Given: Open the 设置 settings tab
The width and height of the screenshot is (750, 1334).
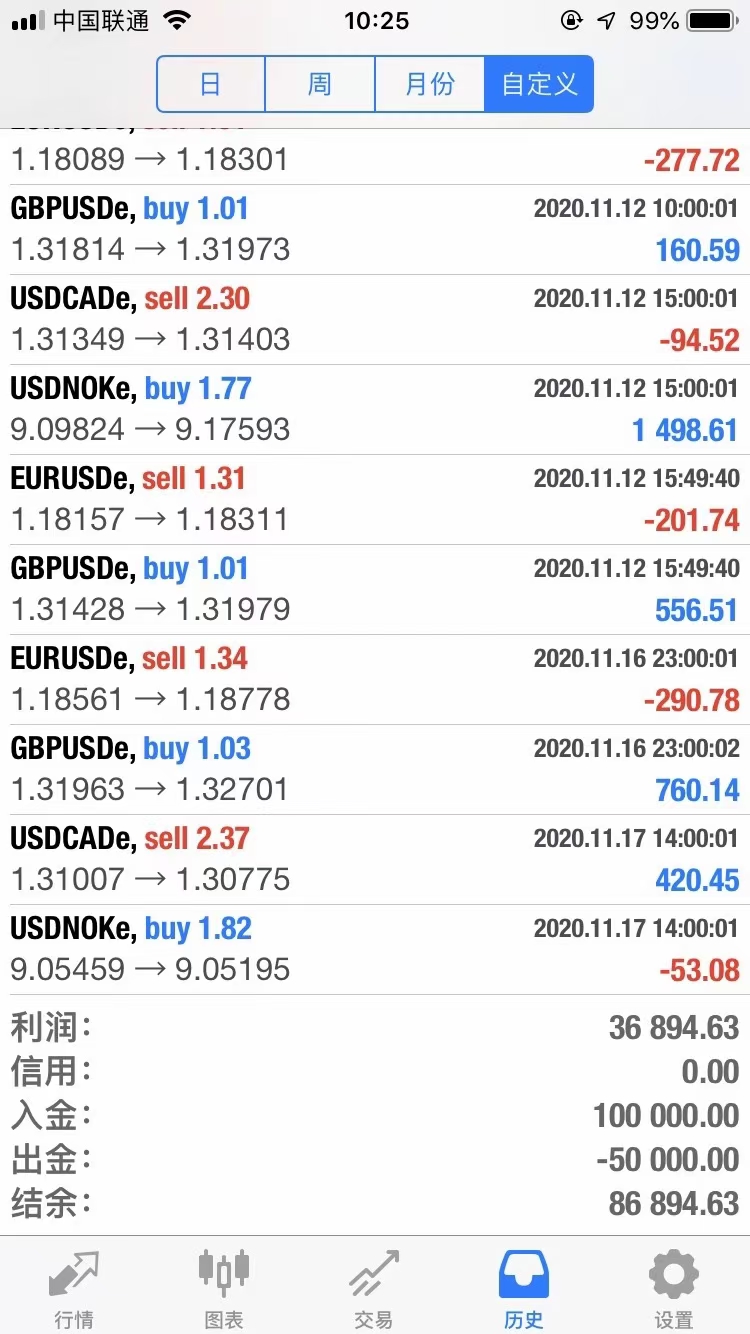Looking at the screenshot, I should pyautogui.click(x=674, y=1288).
